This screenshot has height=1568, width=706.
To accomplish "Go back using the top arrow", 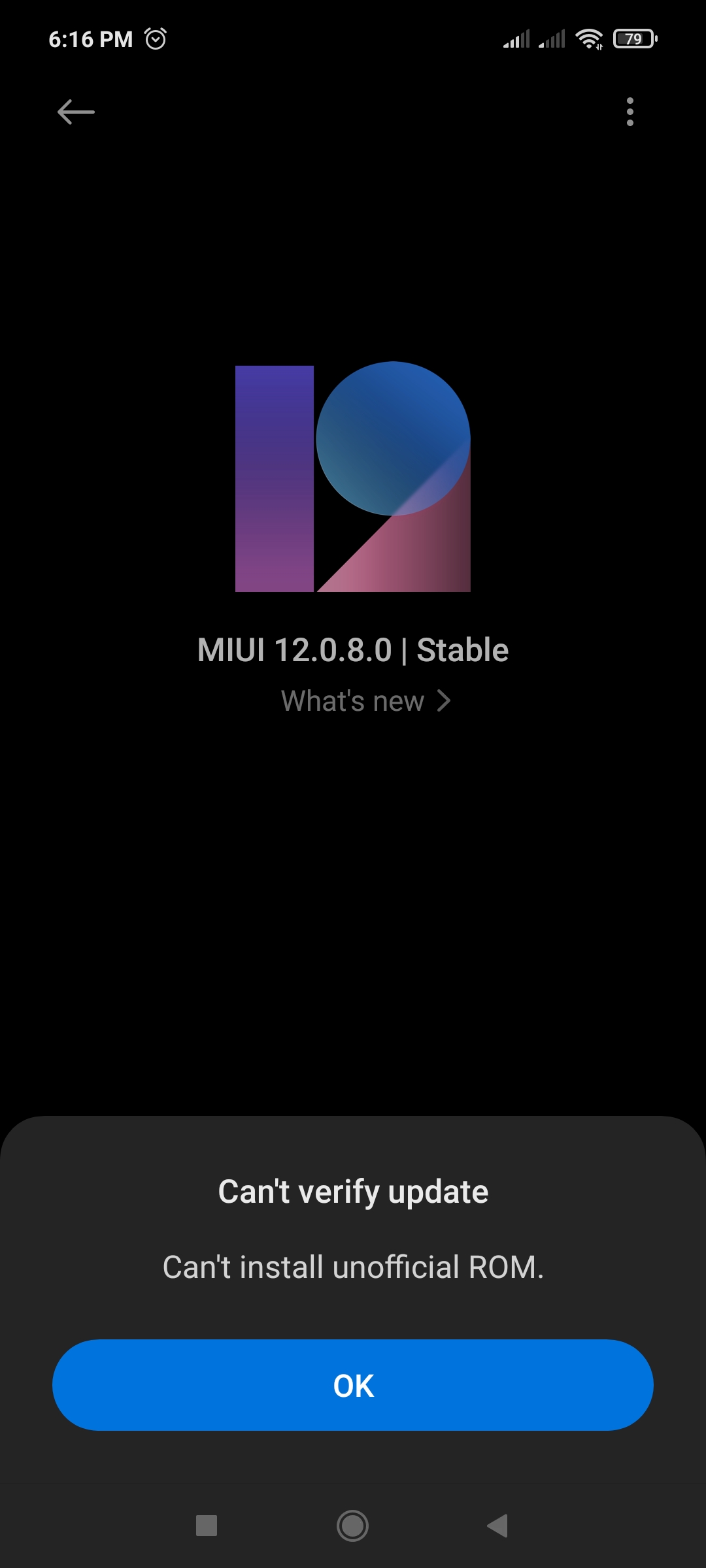I will (x=76, y=112).
